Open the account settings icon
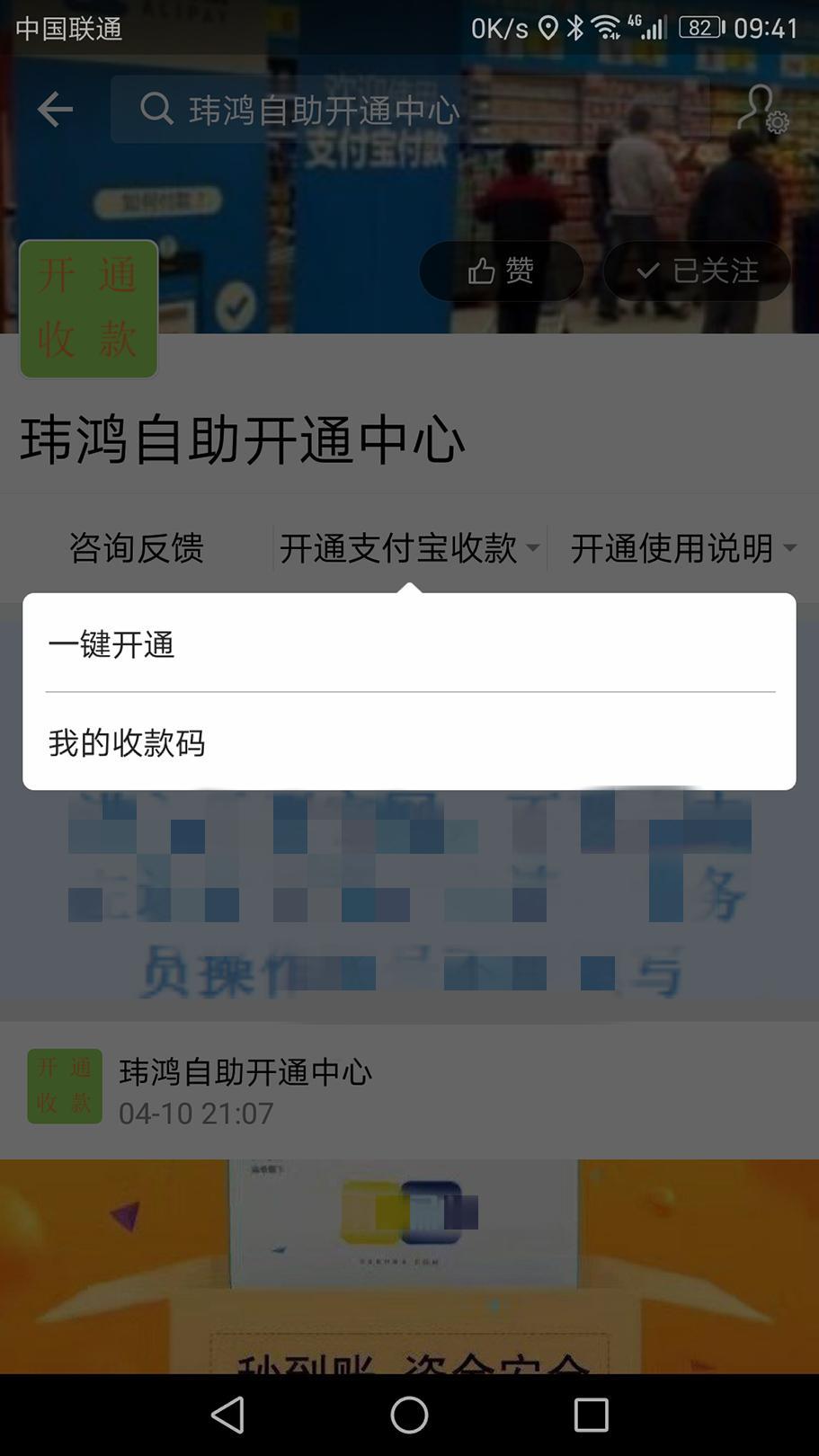Viewport: 819px width, 1456px height. tap(762, 110)
